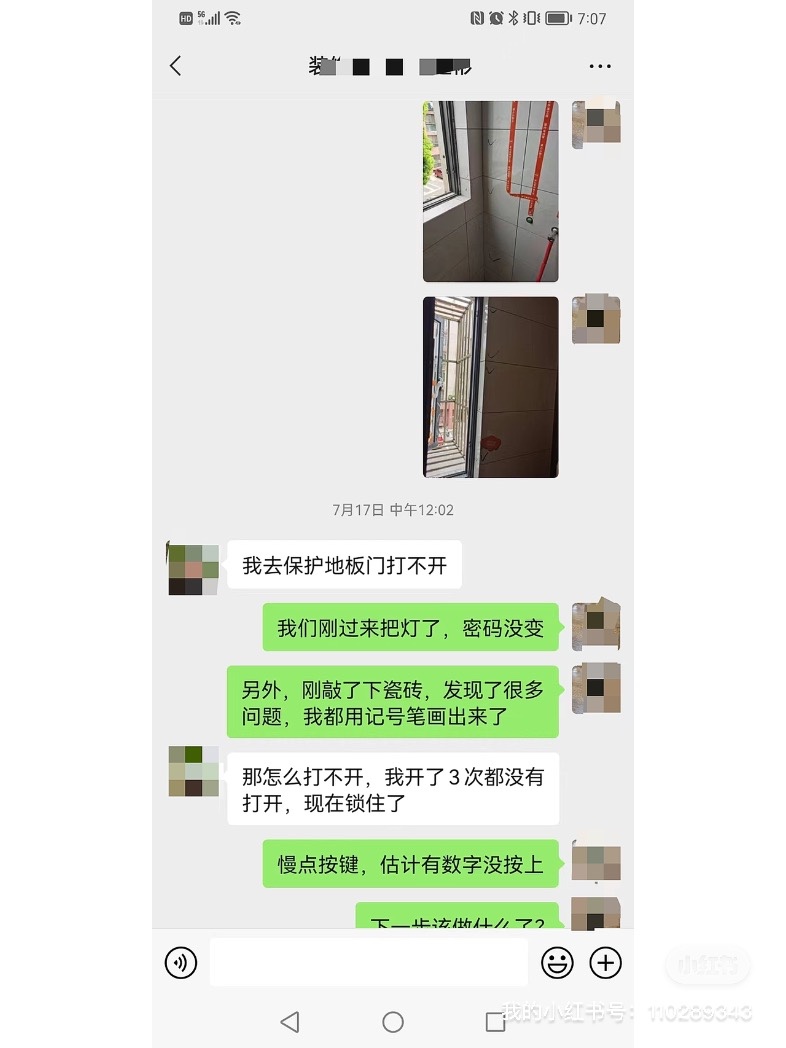786x1048 pixels.
Task: Tap the system back triangle
Action: click(290, 1021)
